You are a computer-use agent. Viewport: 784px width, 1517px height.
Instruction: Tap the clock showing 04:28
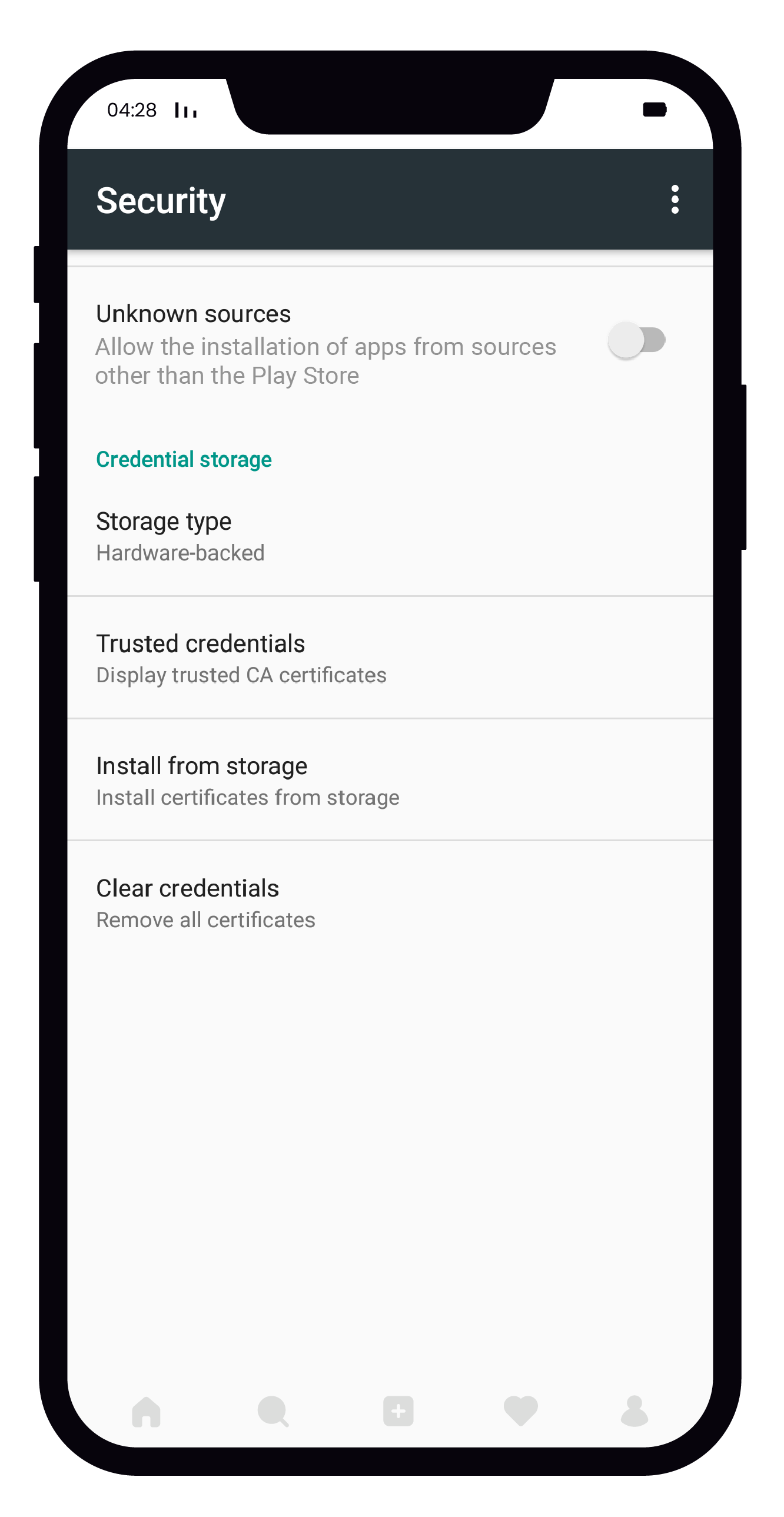(x=131, y=109)
